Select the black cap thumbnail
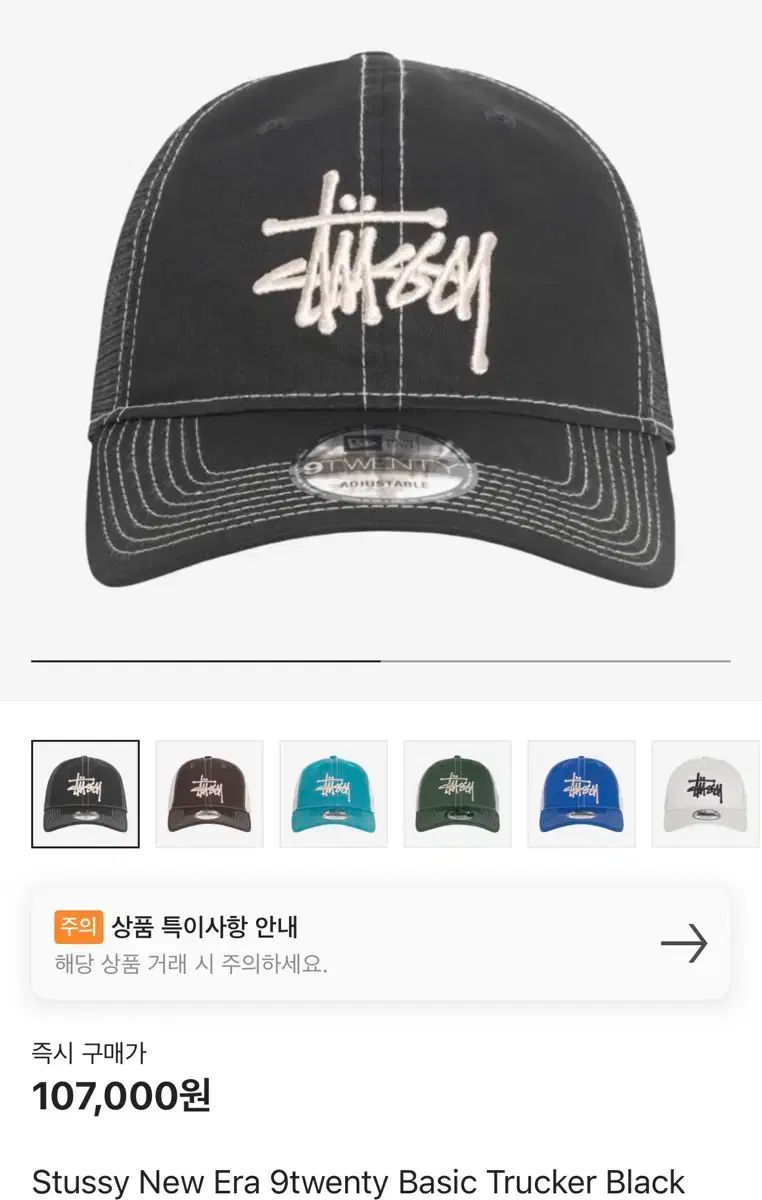This screenshot has width=762, height=1200. click(85, 794)
